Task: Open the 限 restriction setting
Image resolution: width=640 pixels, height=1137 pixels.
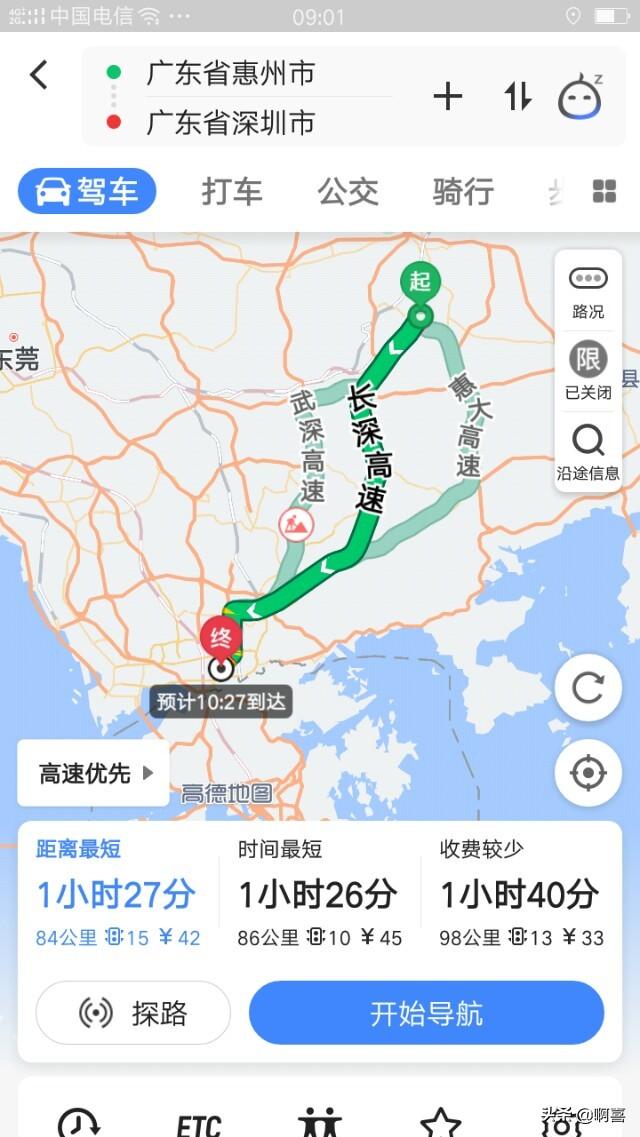Action: pos(588,371)
